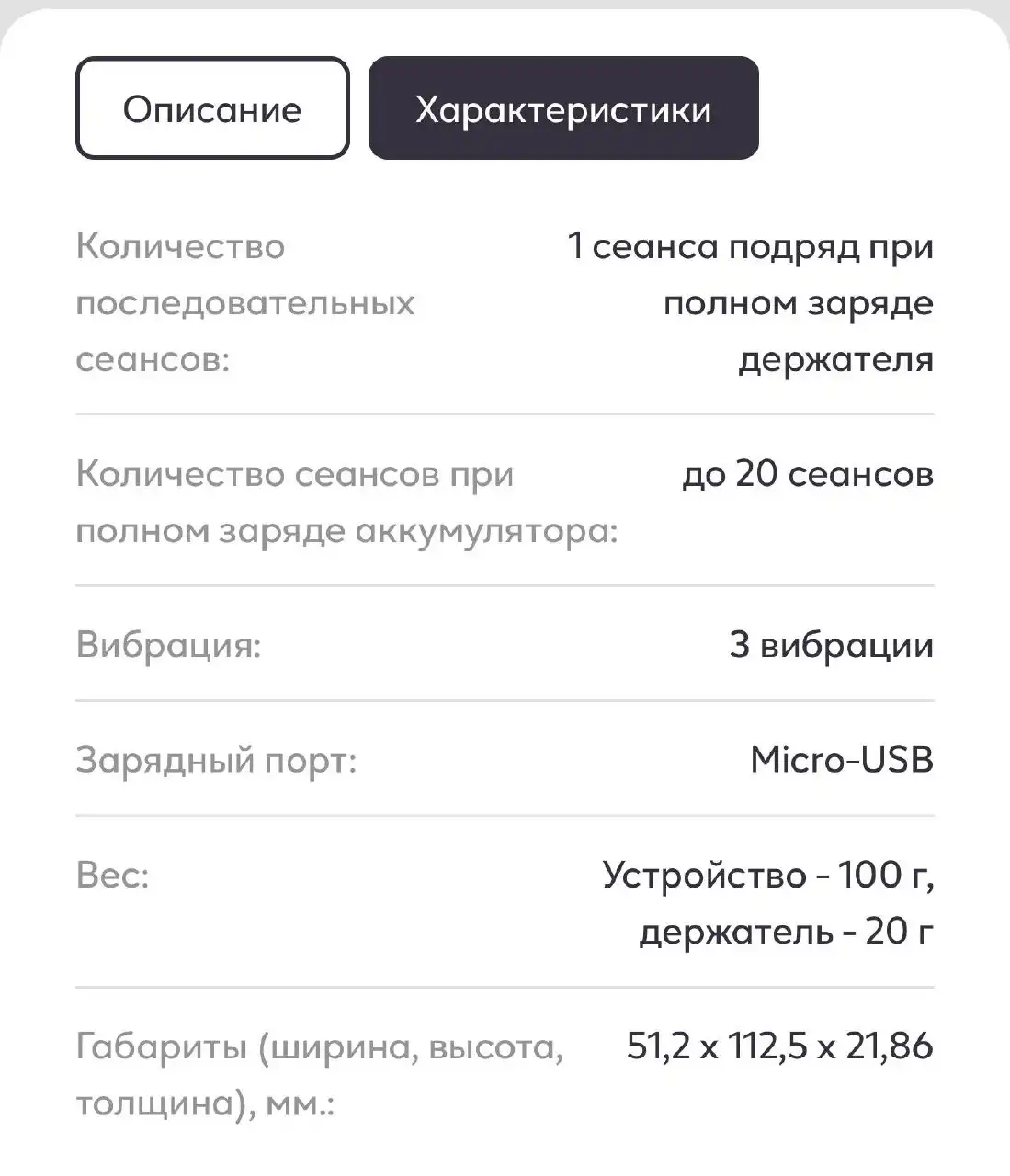Click the divider under the vibration row
Viewport: 1010px width, 1176px height.
(505, 700)
